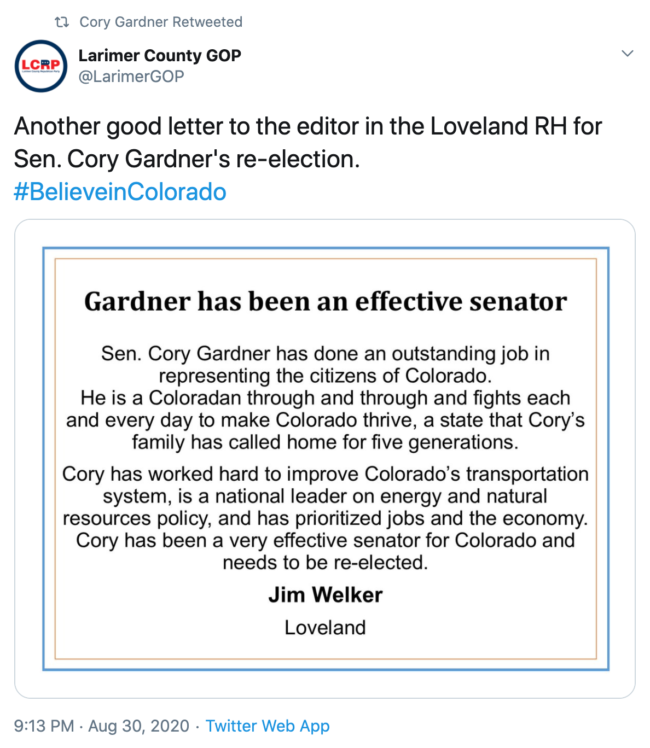
Task: Open Larimer County GOP profile avatar
Action: click(41, 66)
